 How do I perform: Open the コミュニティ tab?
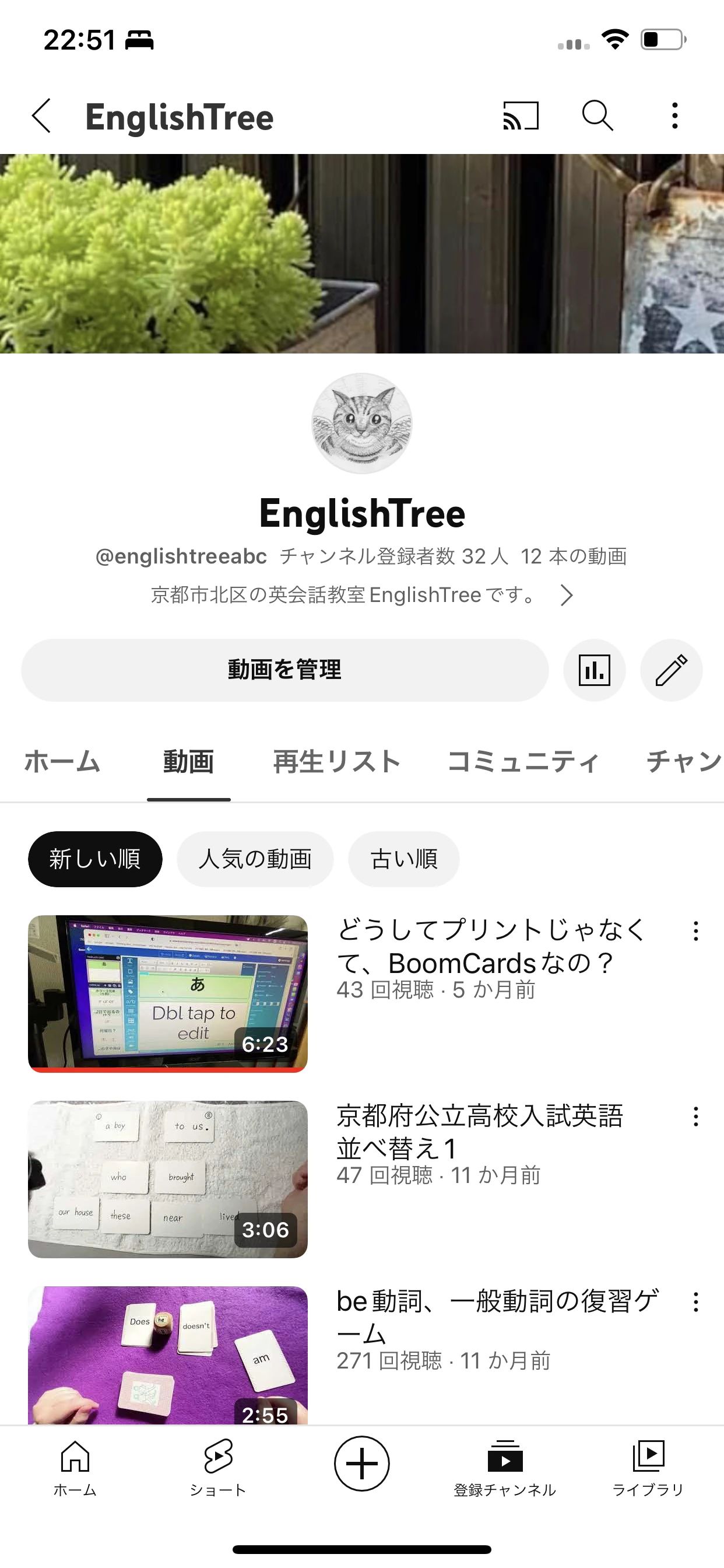click(522, 762)
